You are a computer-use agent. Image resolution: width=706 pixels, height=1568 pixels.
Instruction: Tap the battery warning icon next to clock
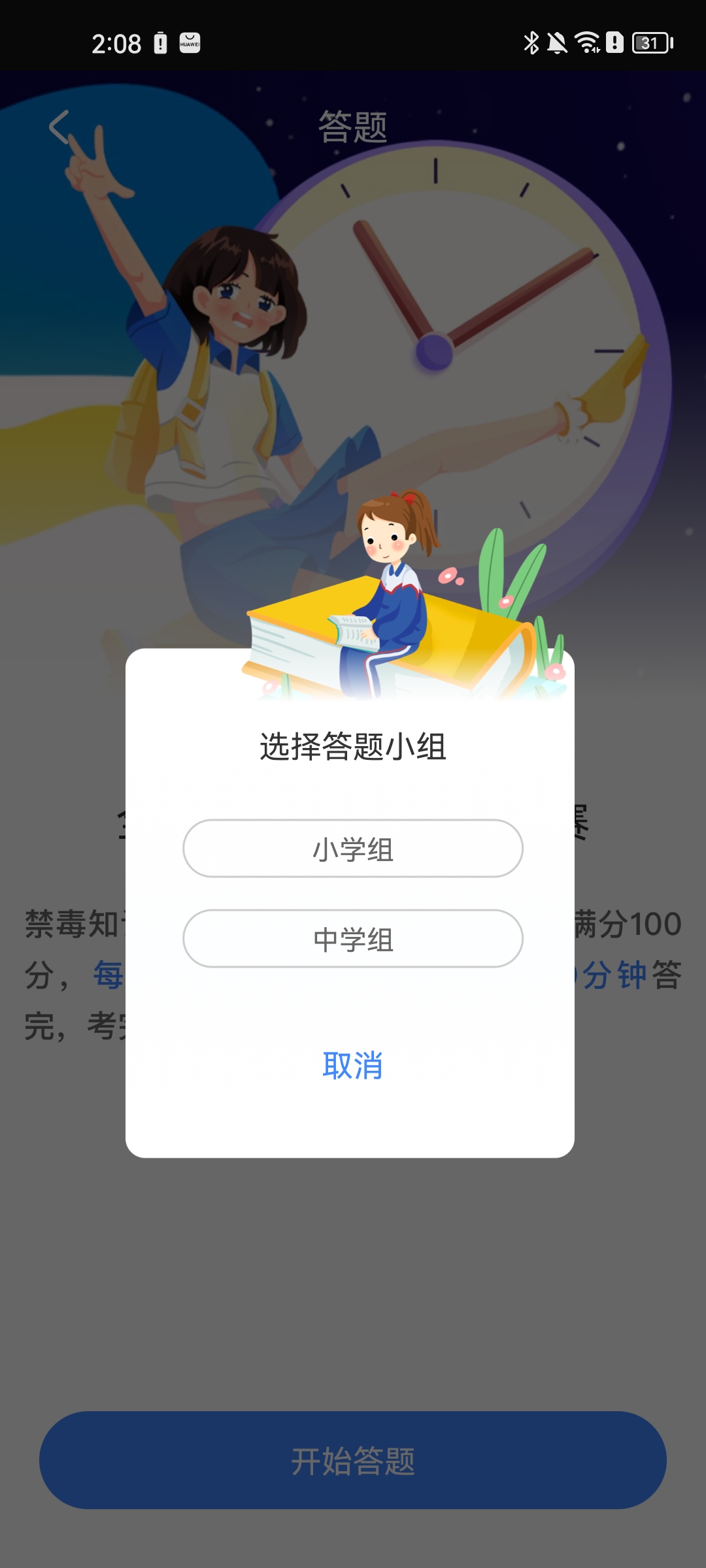point(160,43)
